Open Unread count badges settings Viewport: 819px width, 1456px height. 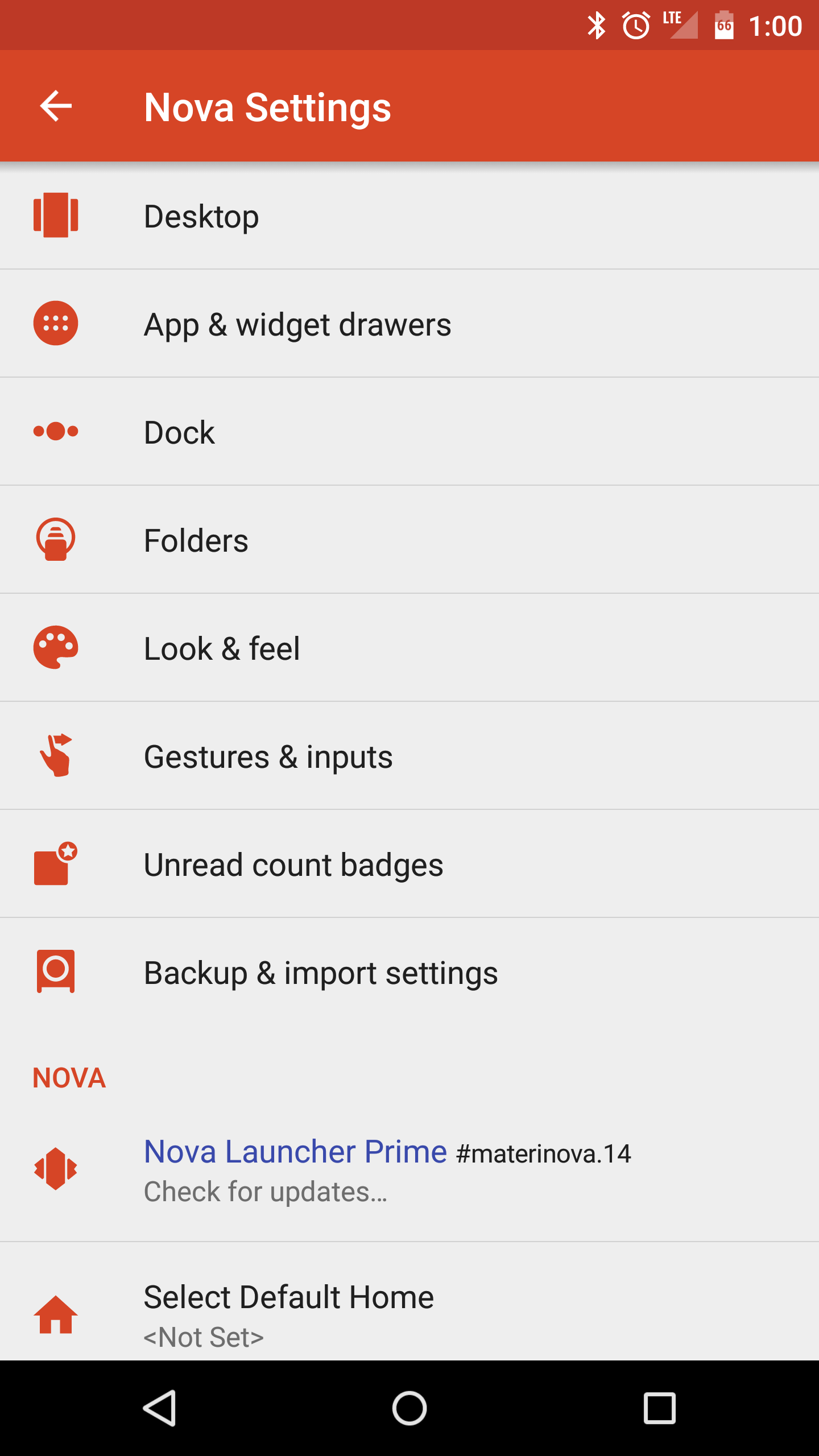click(409, 864)
